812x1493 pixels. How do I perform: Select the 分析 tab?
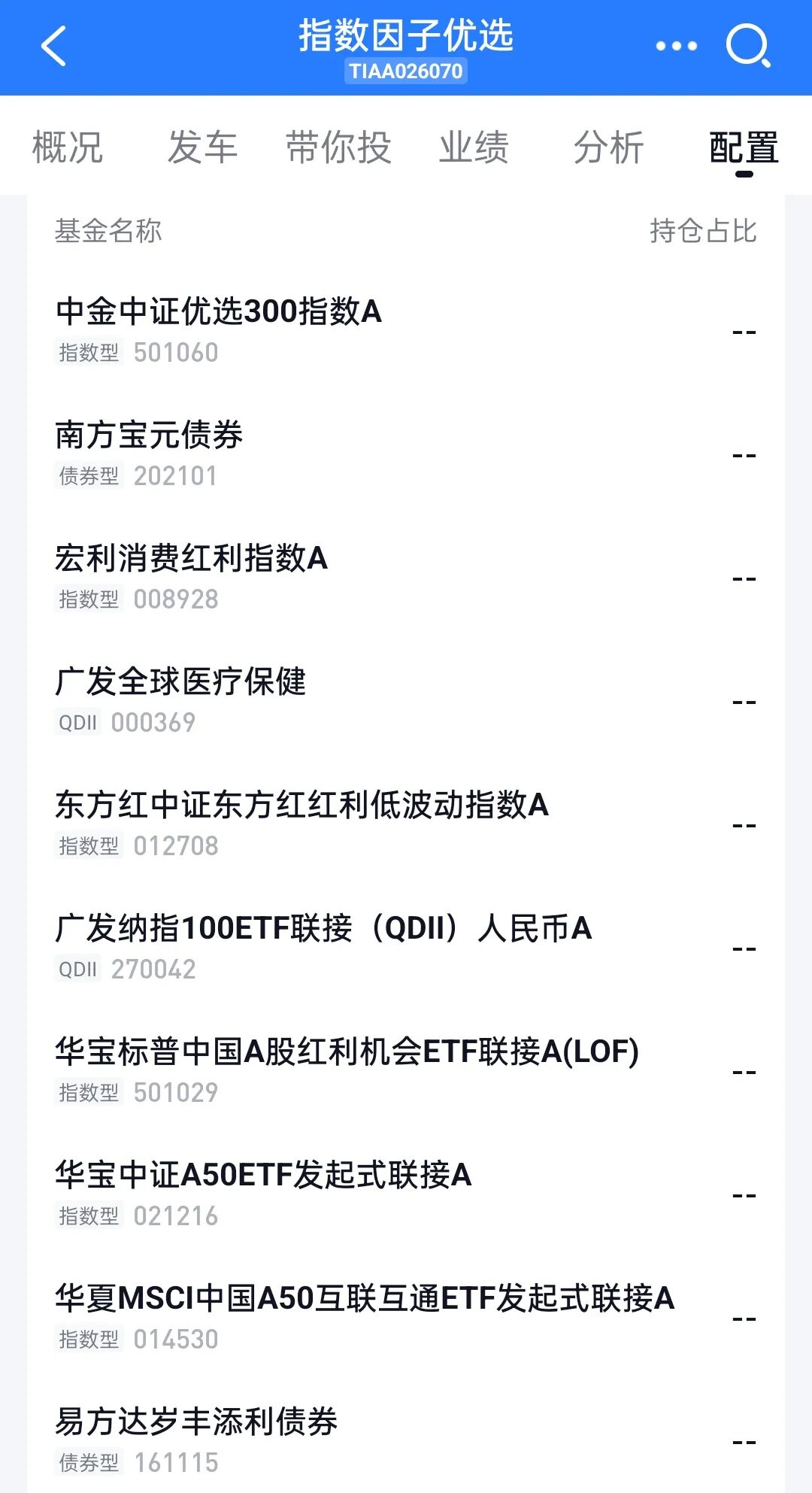pos(608,147)
